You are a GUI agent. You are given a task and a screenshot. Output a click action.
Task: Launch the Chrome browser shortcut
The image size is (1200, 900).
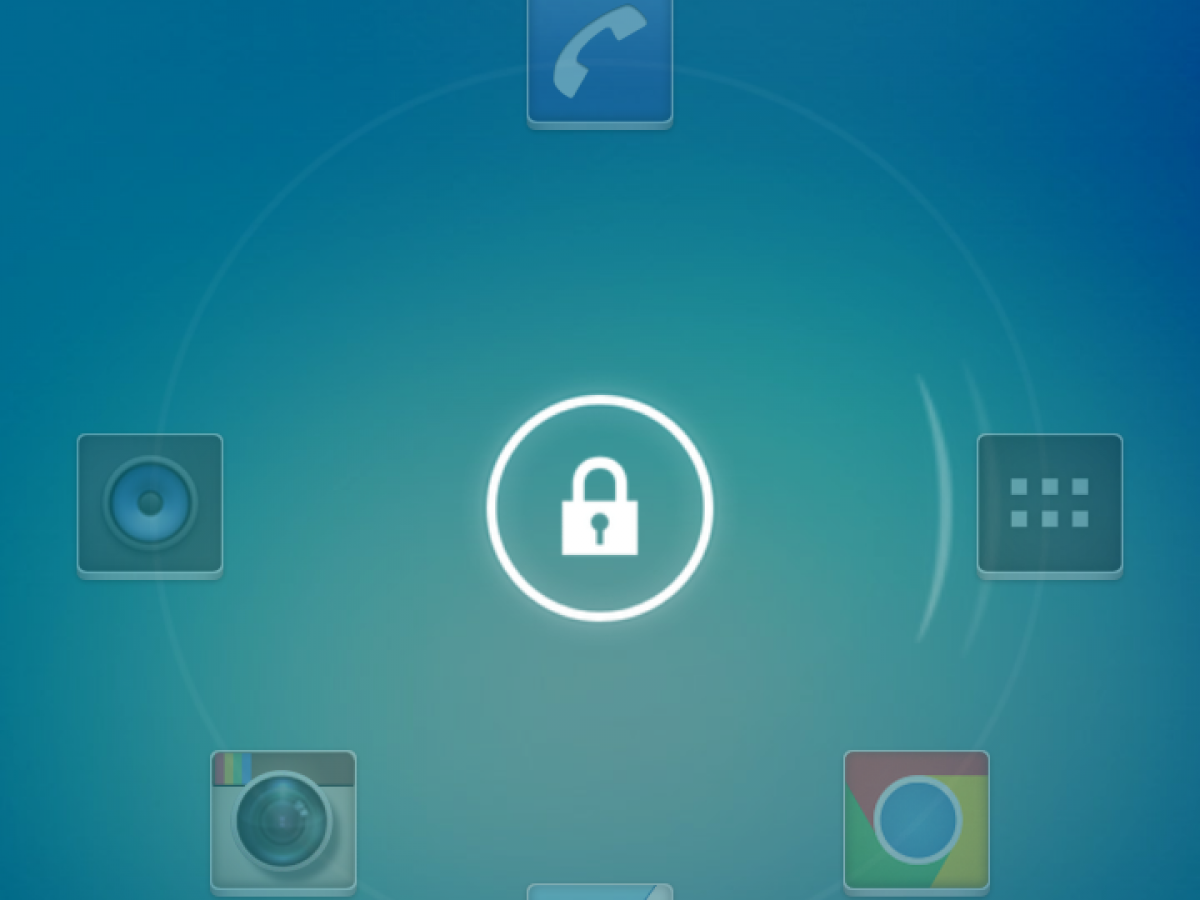click(x=916, y=819)
